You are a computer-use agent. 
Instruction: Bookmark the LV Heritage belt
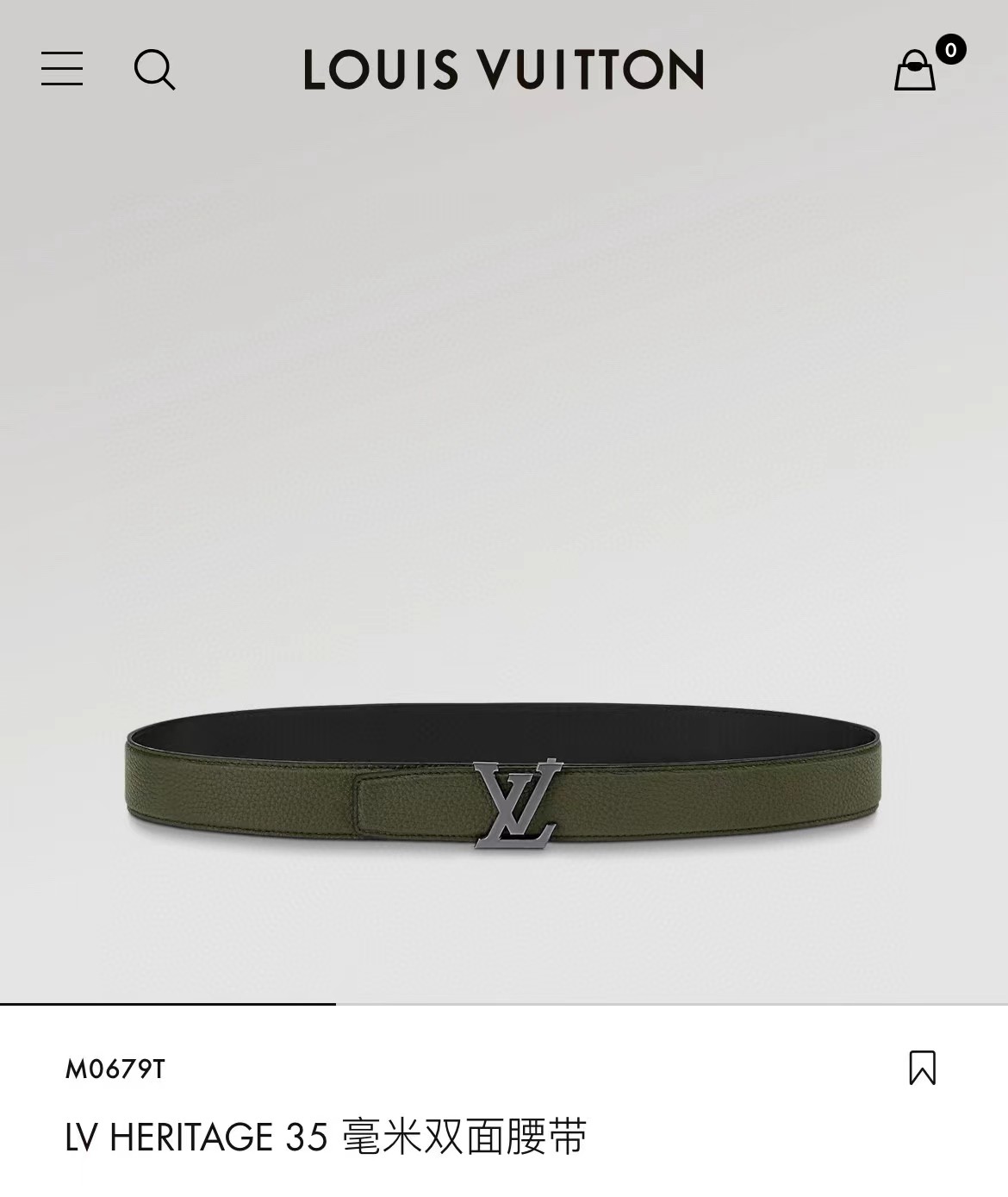[x=922, y=1067]
